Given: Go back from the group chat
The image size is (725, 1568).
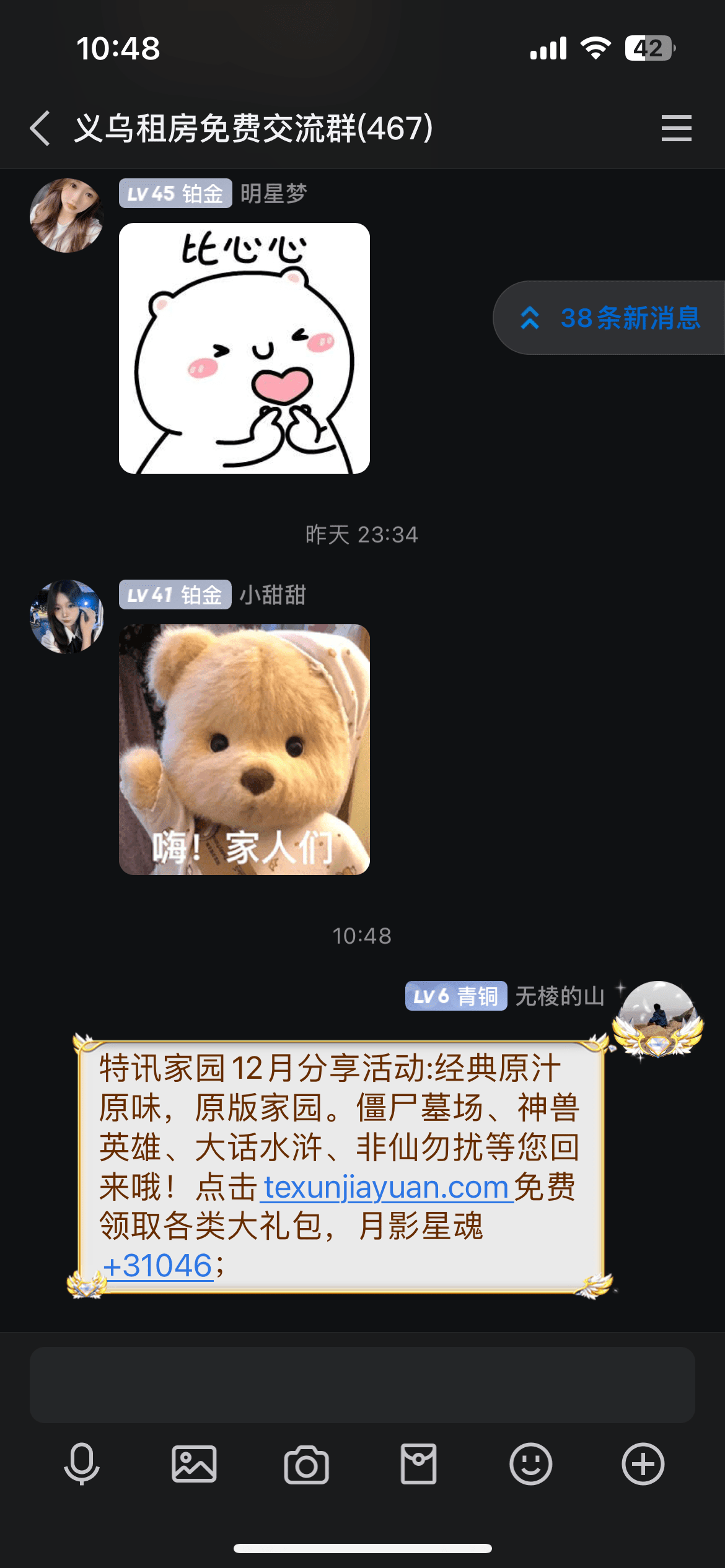Looking at the screenshot, I should (x=40, y=128).
